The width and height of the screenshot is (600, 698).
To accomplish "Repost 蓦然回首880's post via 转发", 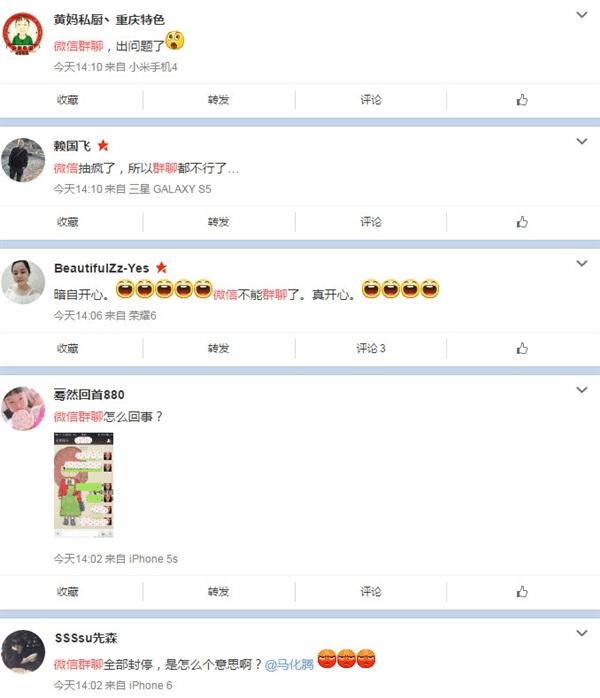I will coord(218,592).
